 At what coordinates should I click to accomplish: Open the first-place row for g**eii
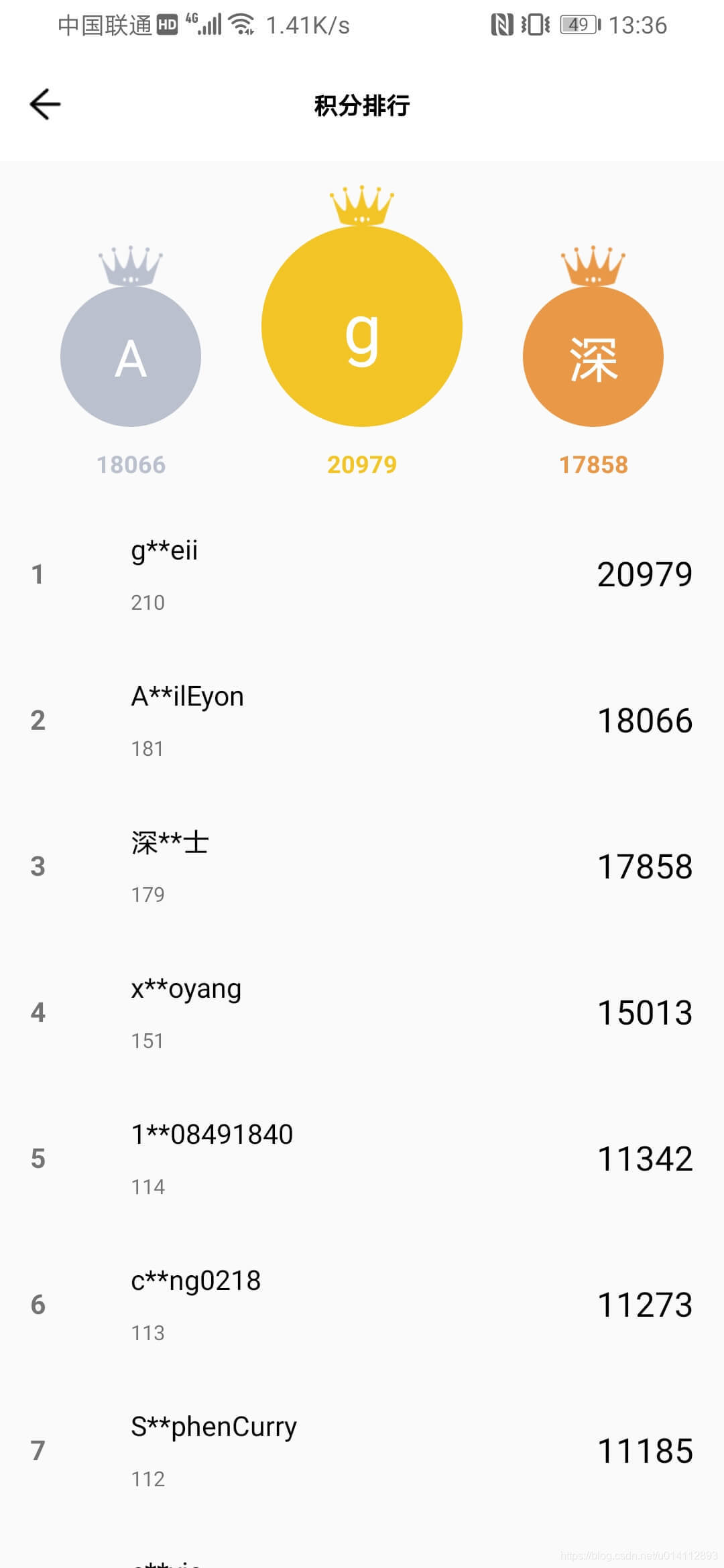click(362, 574)
